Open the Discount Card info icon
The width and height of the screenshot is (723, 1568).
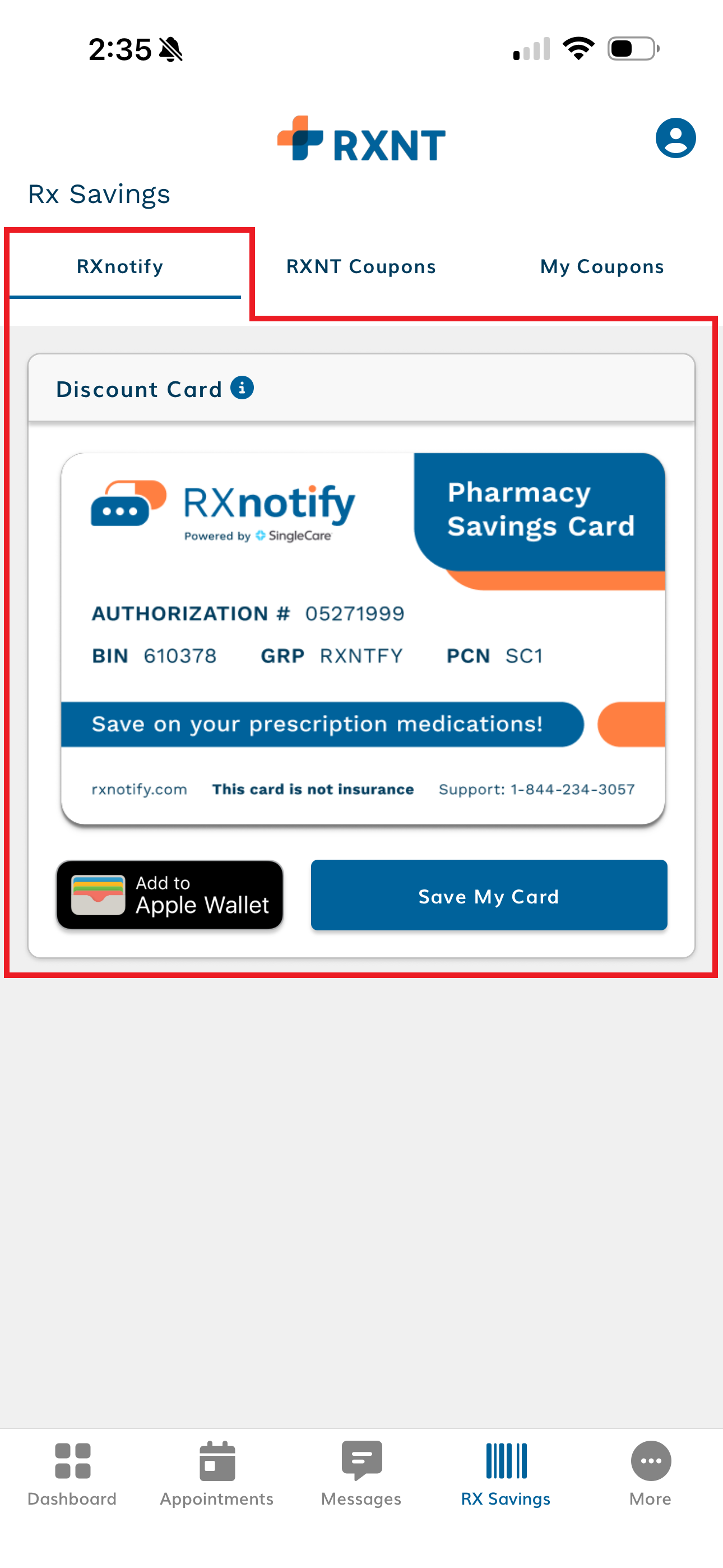(x=242, y=388)
